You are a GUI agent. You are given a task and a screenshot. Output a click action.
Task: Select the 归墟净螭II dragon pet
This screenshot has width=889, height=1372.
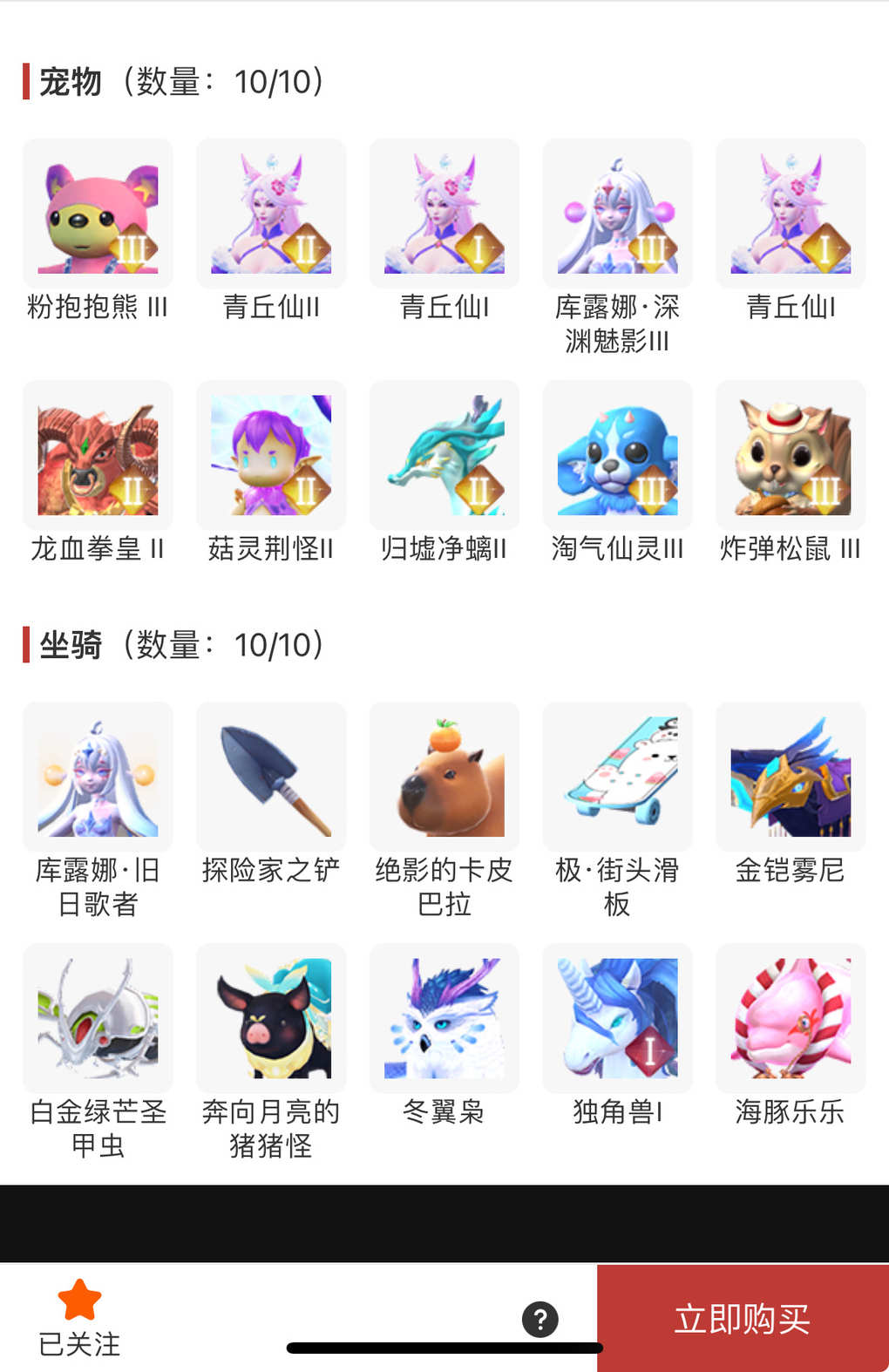444,456
